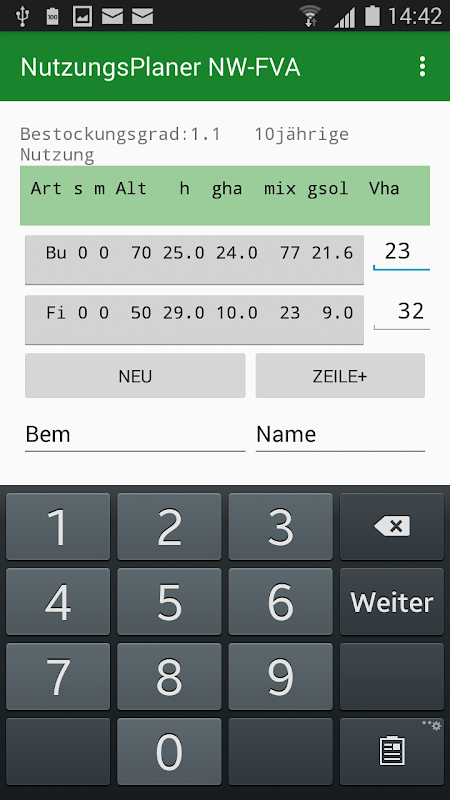Type digit 5 on the keypad
Viewport: 450px width, 800px height.
[169, 602]
